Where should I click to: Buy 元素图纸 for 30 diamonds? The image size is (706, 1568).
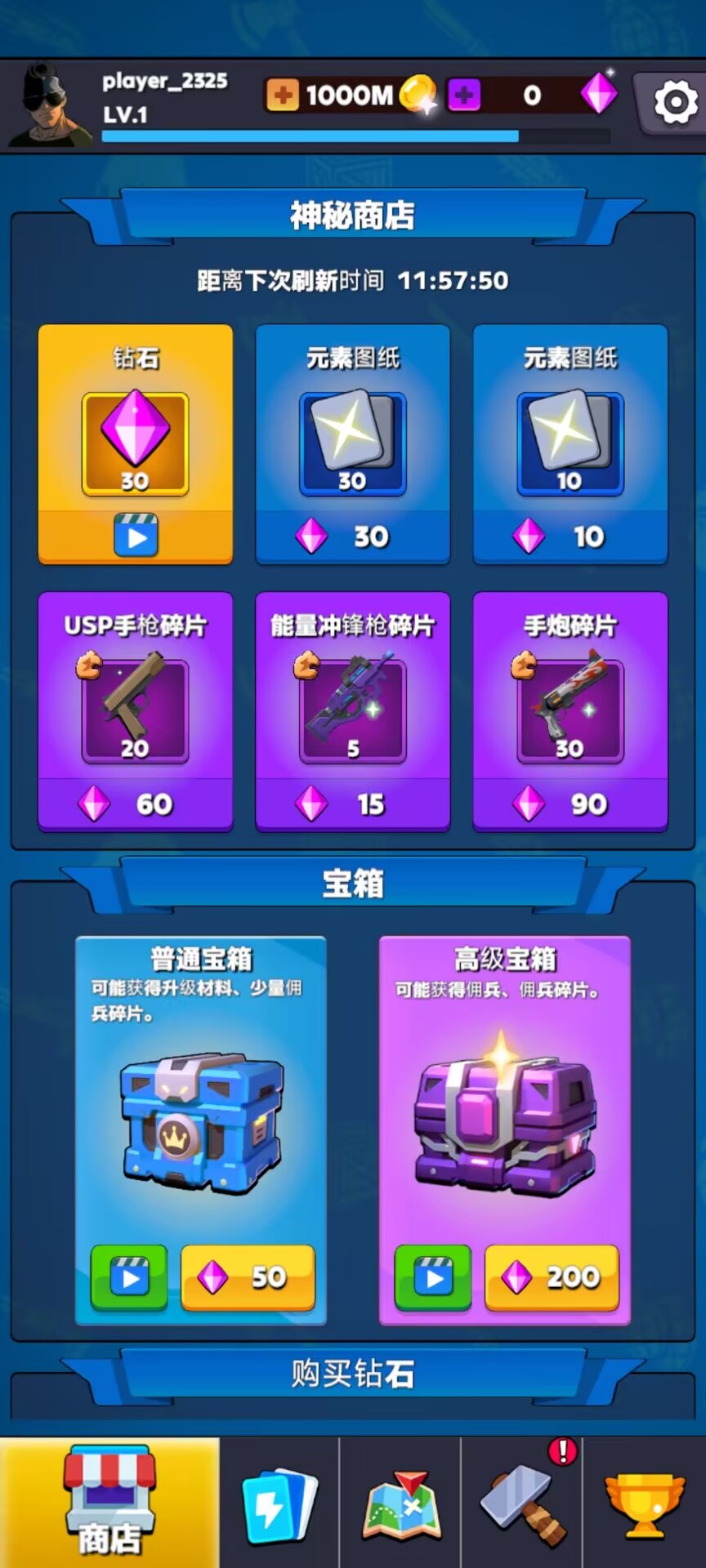(x=353, y=537)
